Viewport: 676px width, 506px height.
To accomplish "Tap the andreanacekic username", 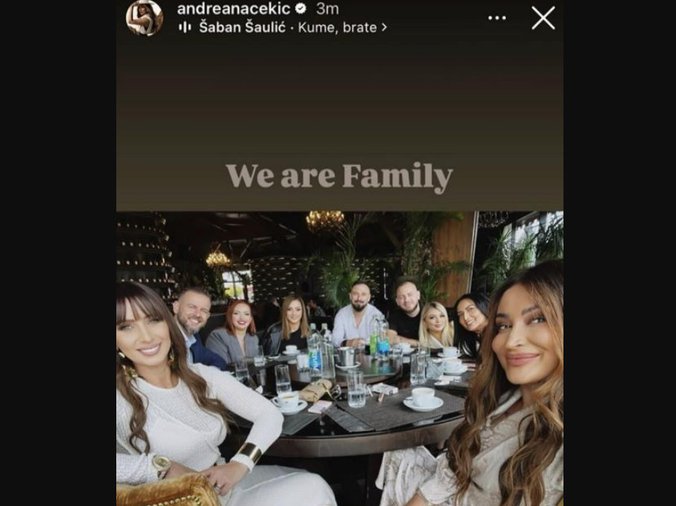I will pyautogui.click(x=233, y=9).
